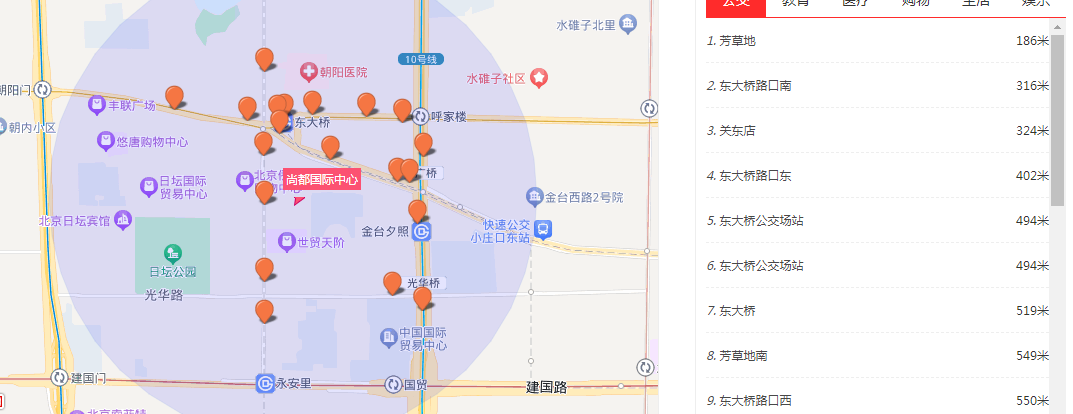Select result 2. 东大桥路口南
This screenshot has width=1073, height=414.
coord(754,86)
